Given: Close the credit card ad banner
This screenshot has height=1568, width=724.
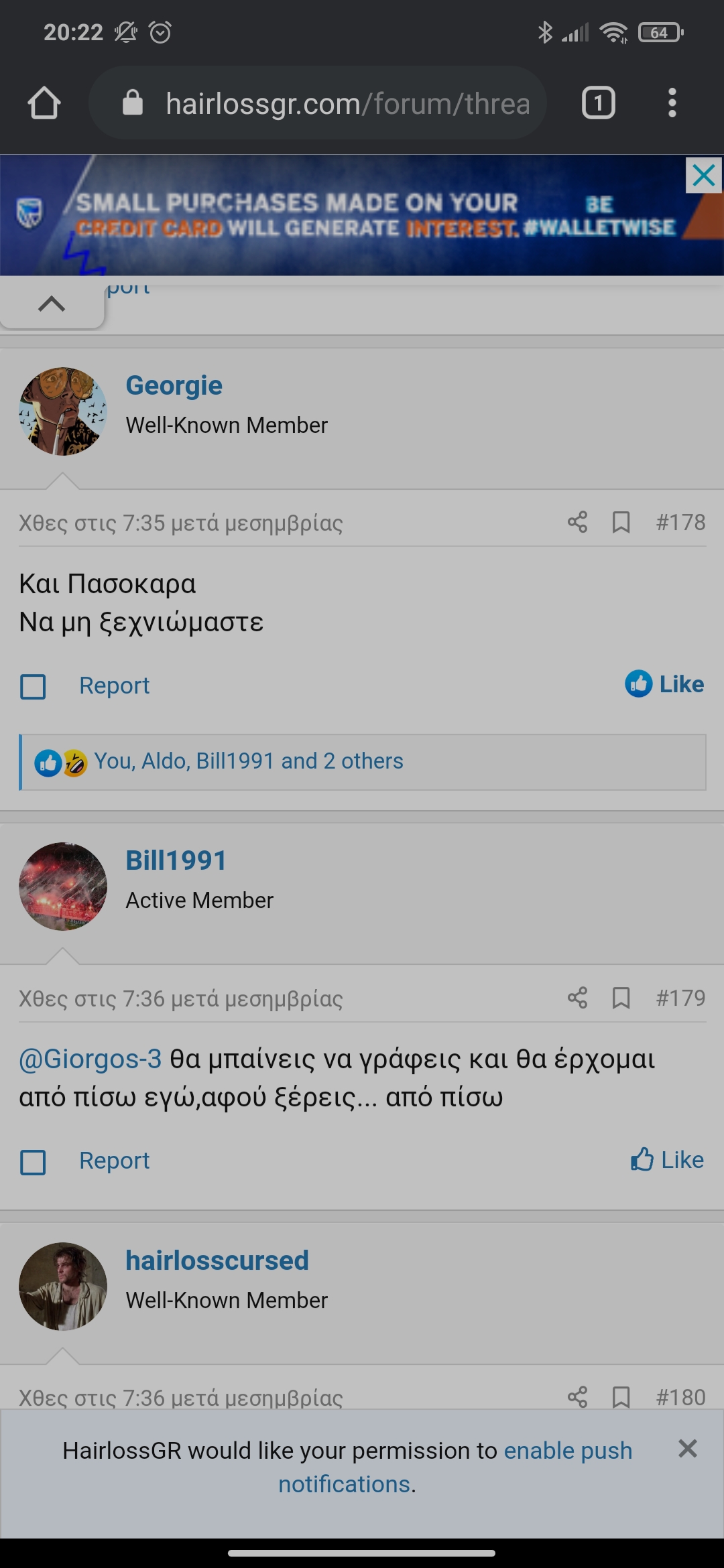Looking at the screenshot, I should coord(704,176).
